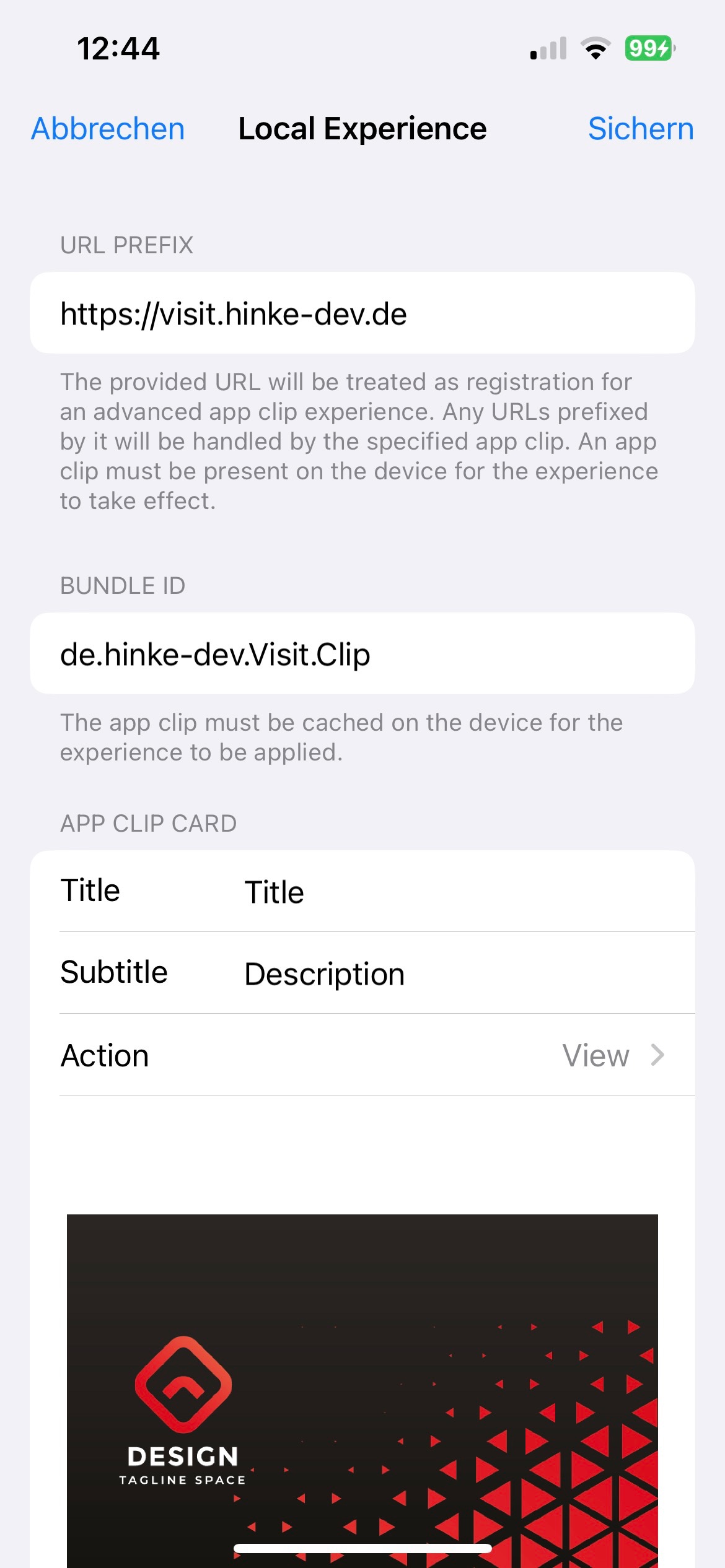Edit the Bundle ID field

click(362, 654)
